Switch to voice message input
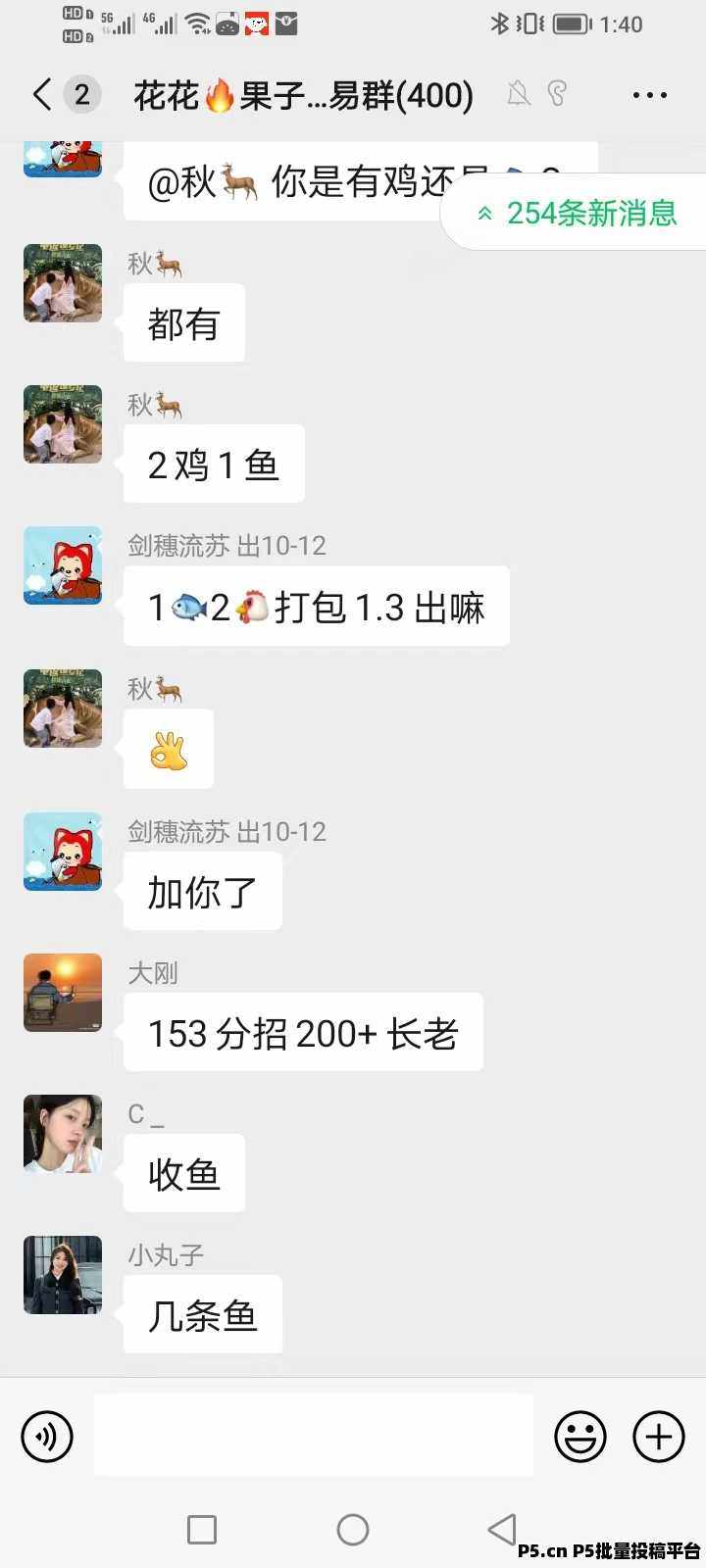This screenshot has width=706, height=1568. pos(47,1437)
